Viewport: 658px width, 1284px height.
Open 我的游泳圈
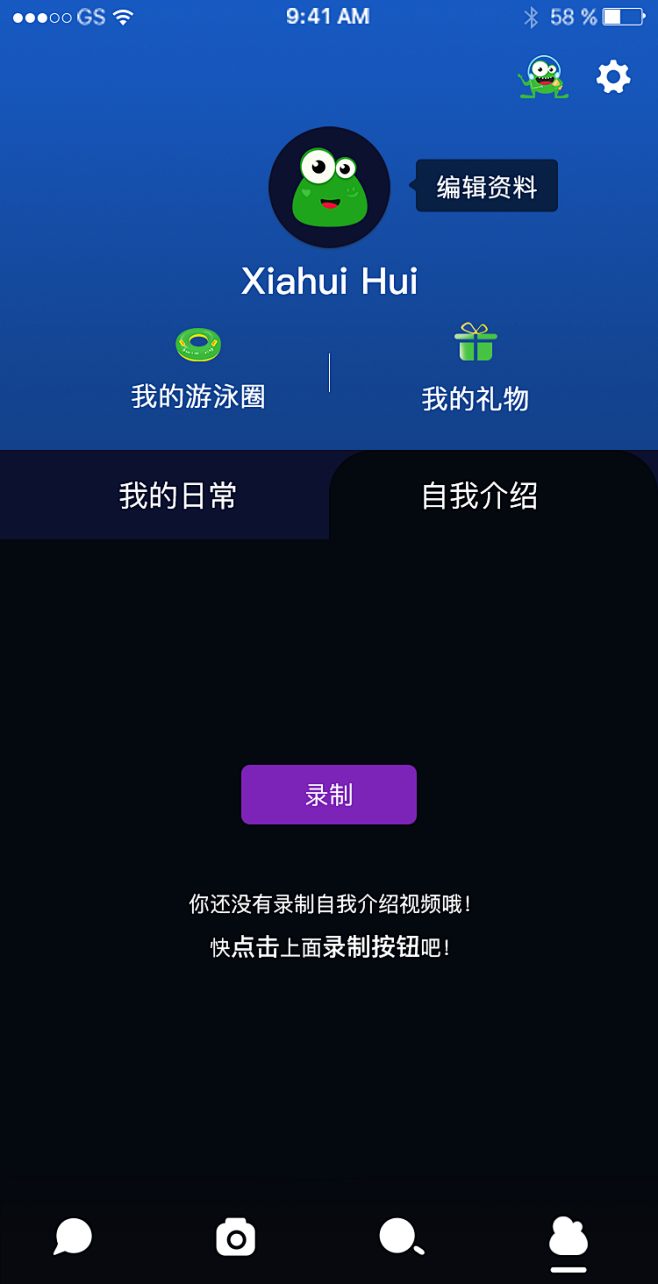pos(198,369)
